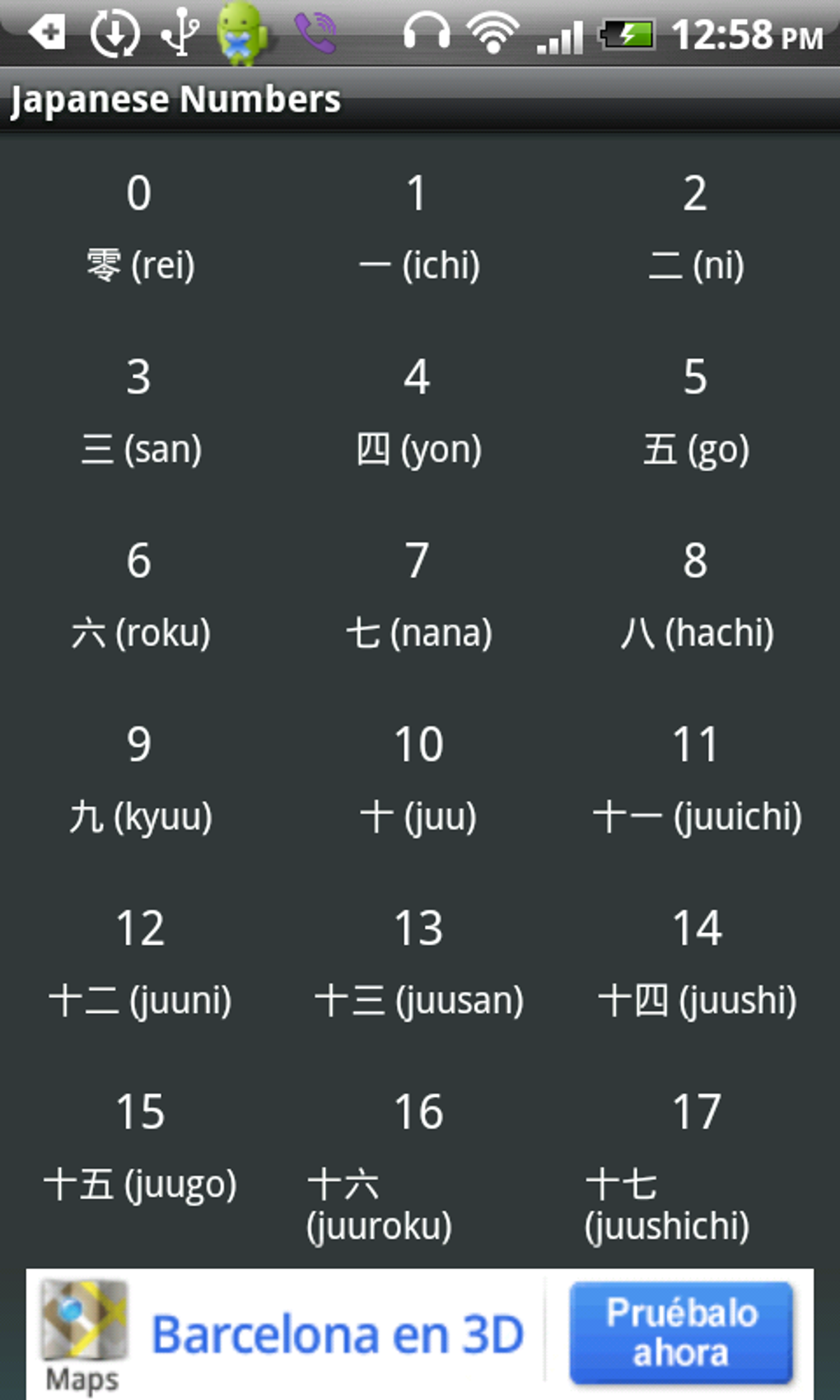The image size is (840, 1400).
Task: Tap number 14 (juushi)
Action: point(696,963)
